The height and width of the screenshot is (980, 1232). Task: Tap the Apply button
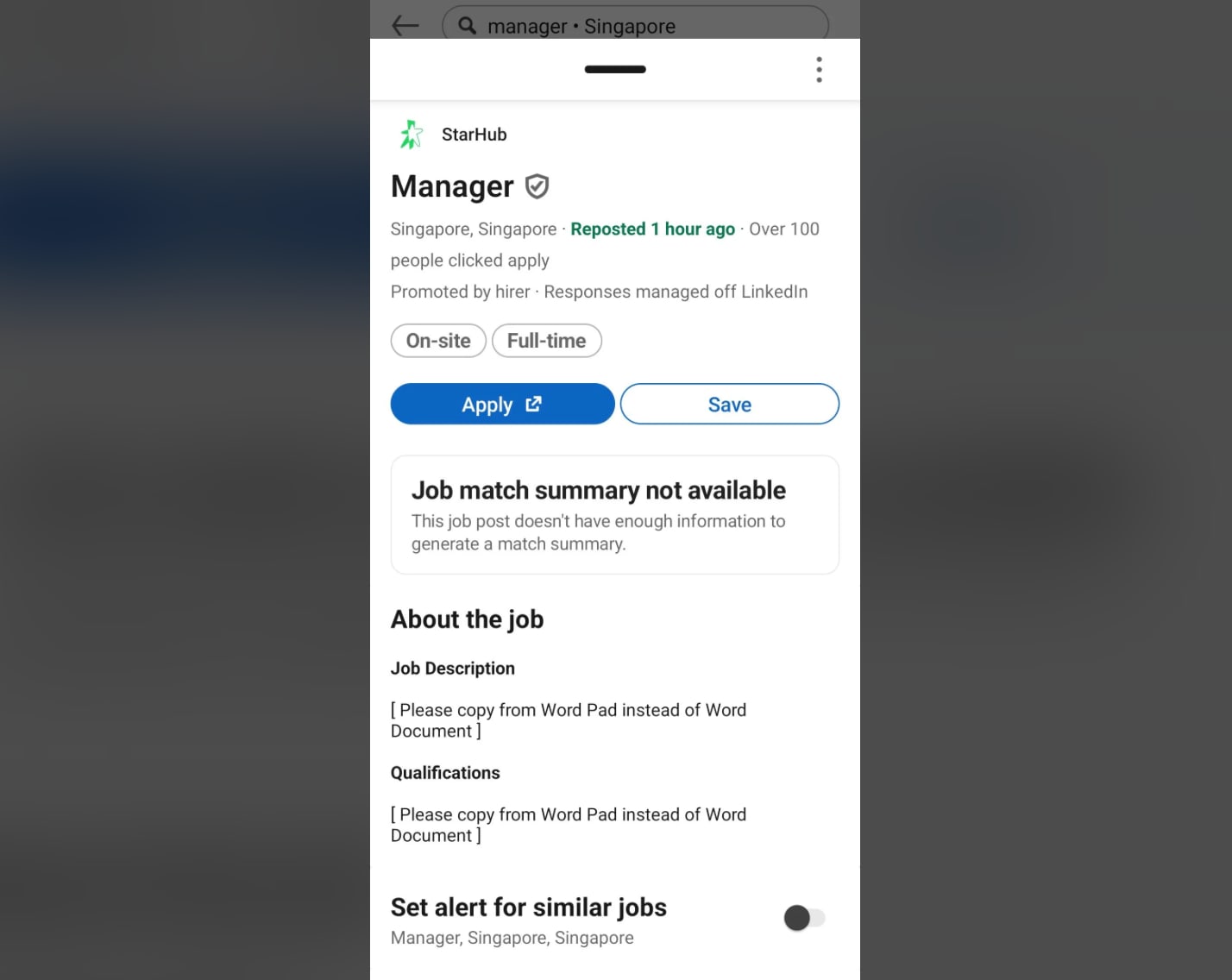[502, 405]
